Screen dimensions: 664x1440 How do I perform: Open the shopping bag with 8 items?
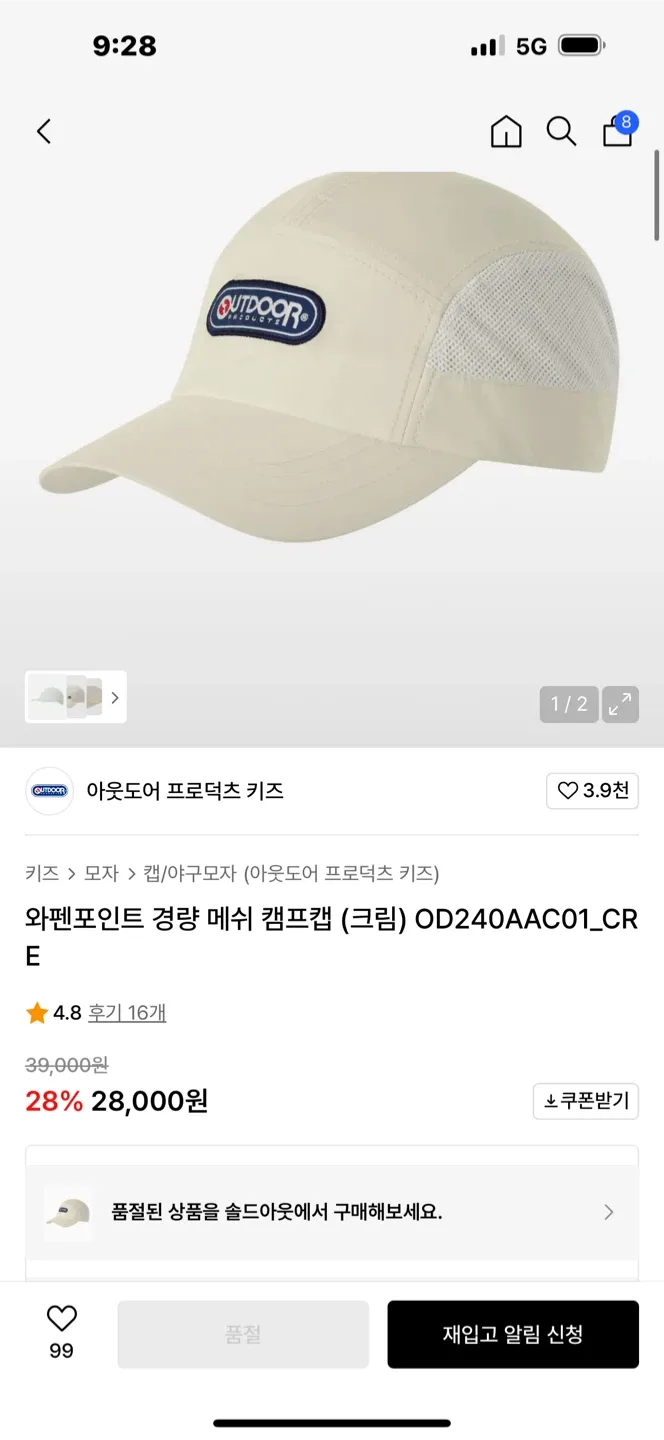pos(617,131)
